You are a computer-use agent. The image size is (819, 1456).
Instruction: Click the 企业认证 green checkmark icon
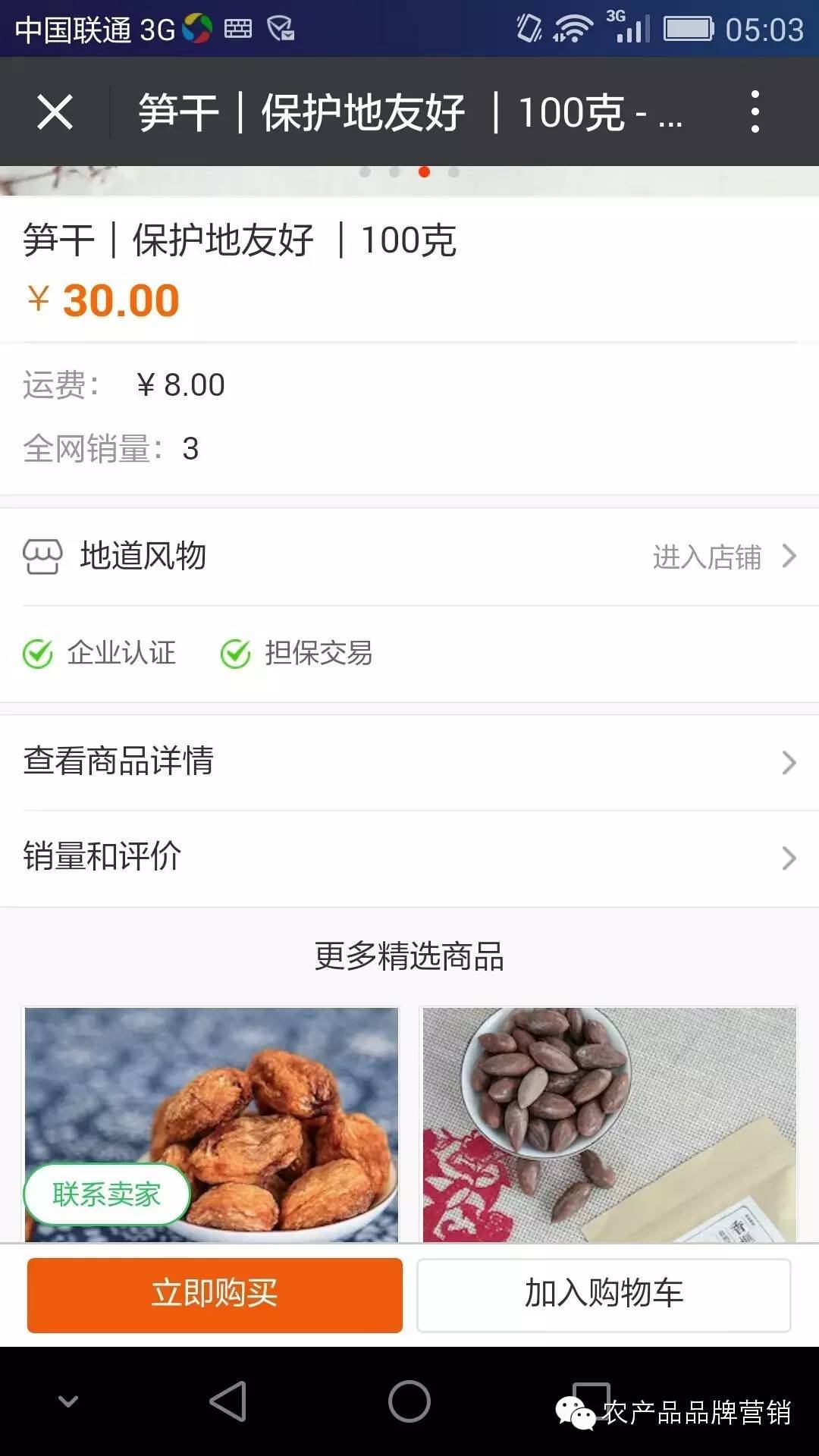tap(36, 652)
